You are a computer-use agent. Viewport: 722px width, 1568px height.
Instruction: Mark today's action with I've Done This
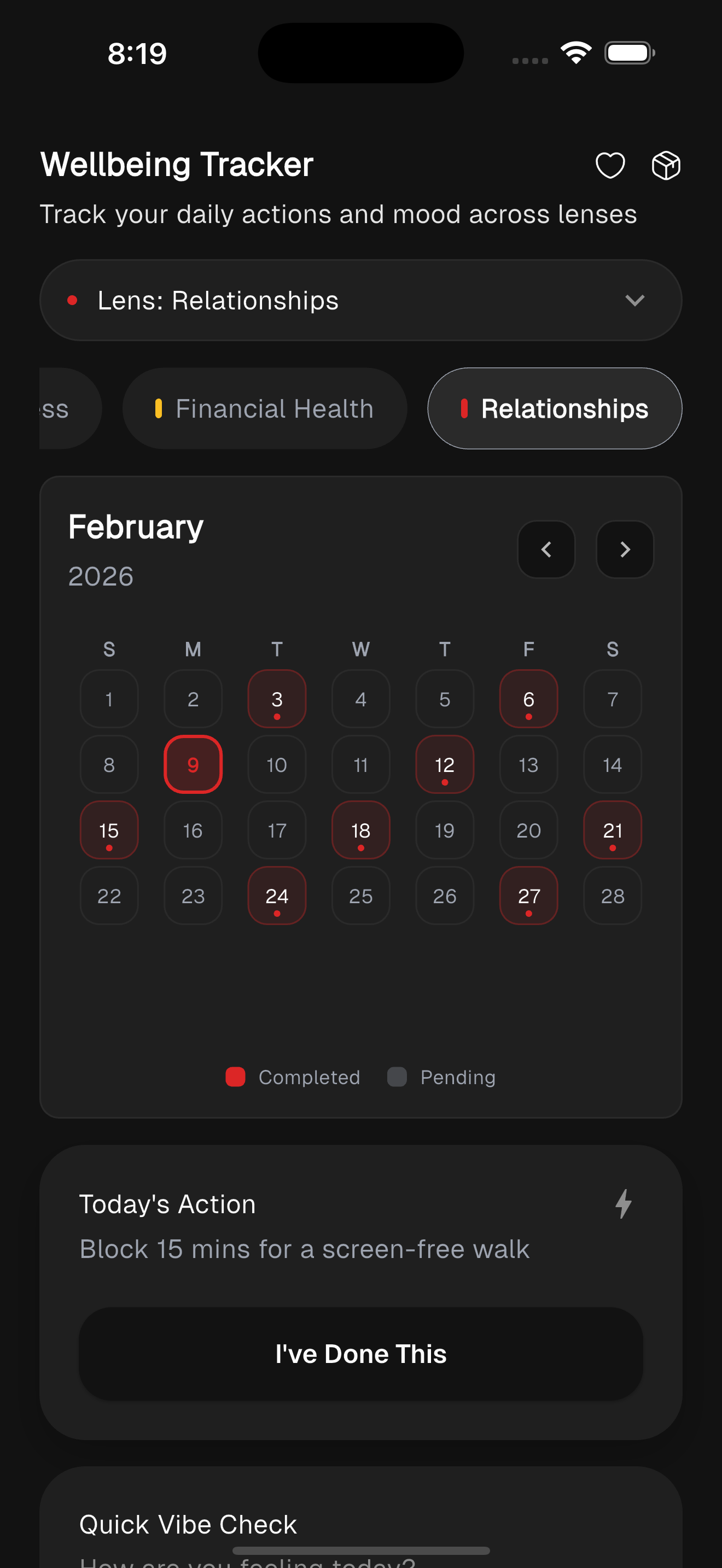[360, 1354]
